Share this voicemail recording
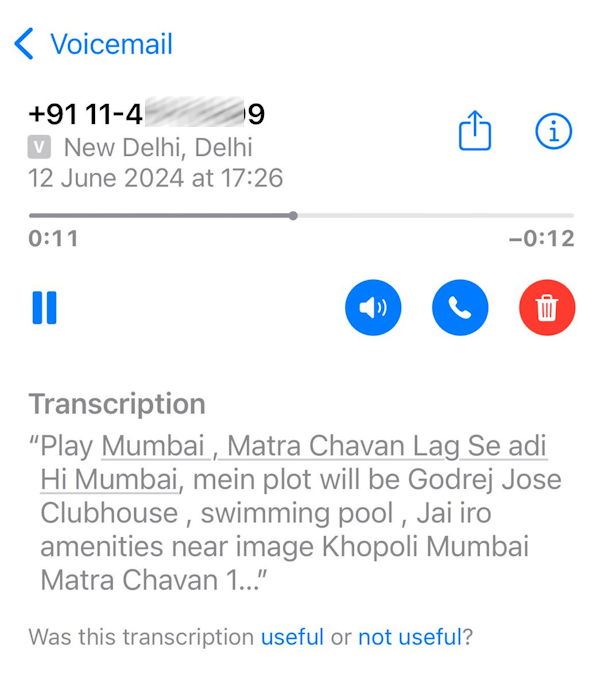The image size is (600, 689). click(475, 131)
